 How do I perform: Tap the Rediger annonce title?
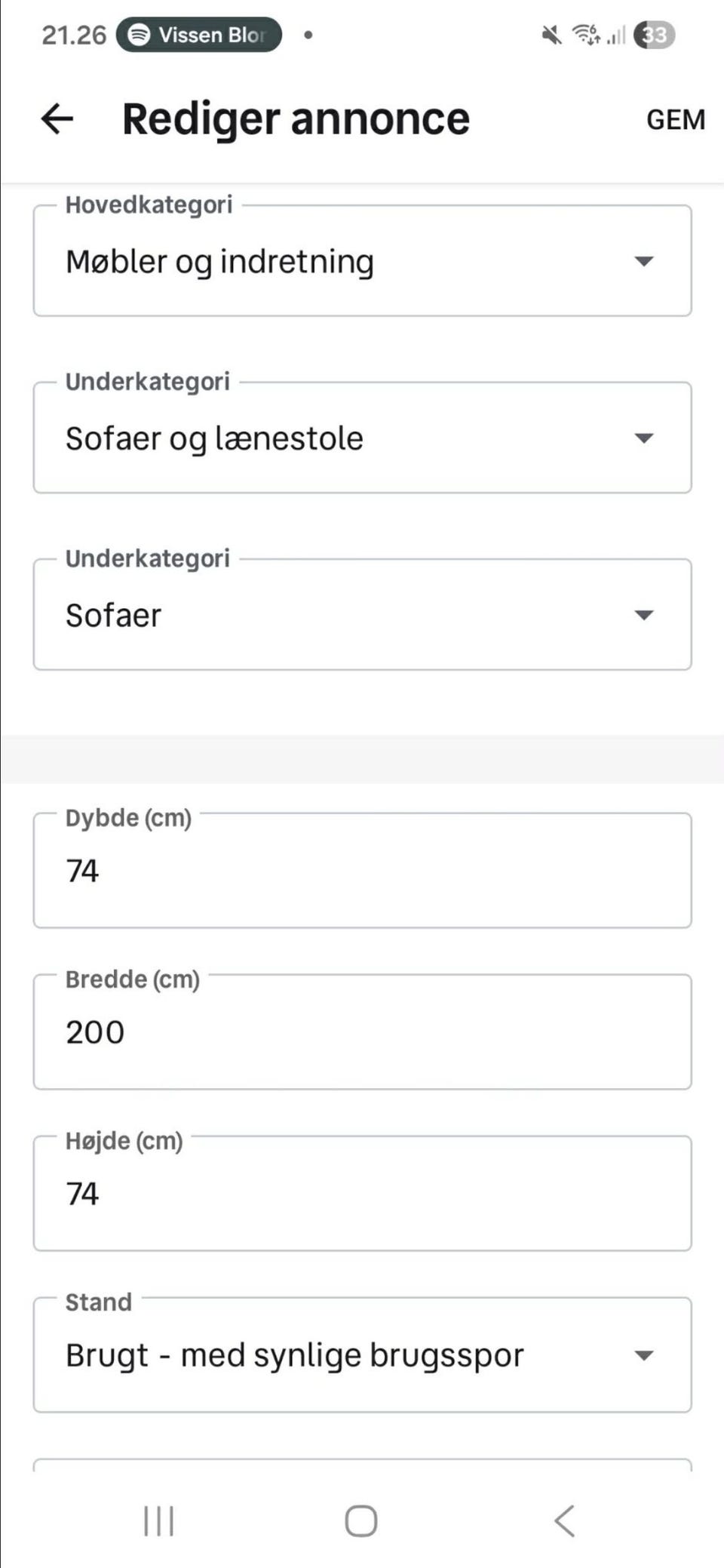(295, 119)
